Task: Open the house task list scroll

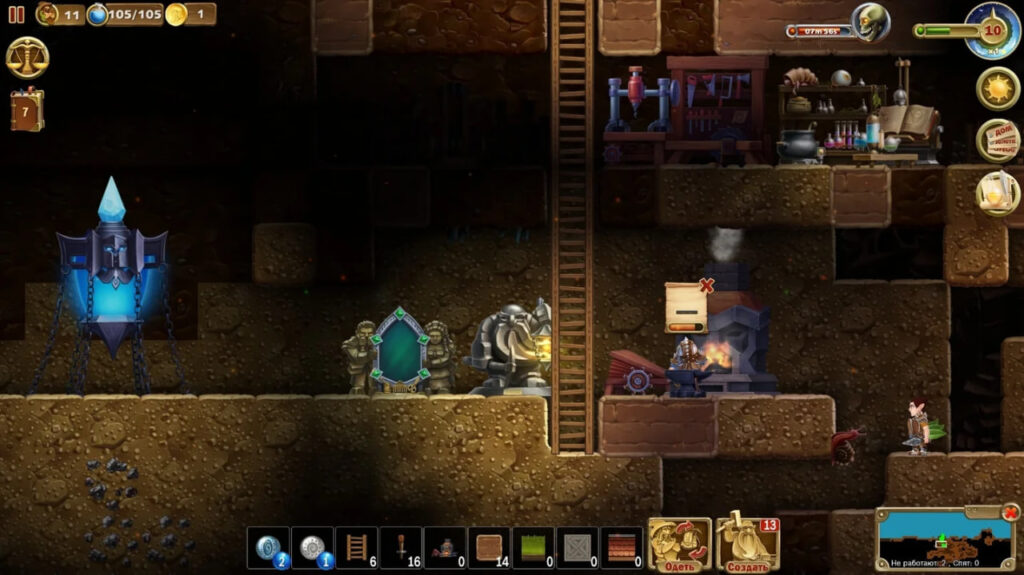Action: (997, 140)
